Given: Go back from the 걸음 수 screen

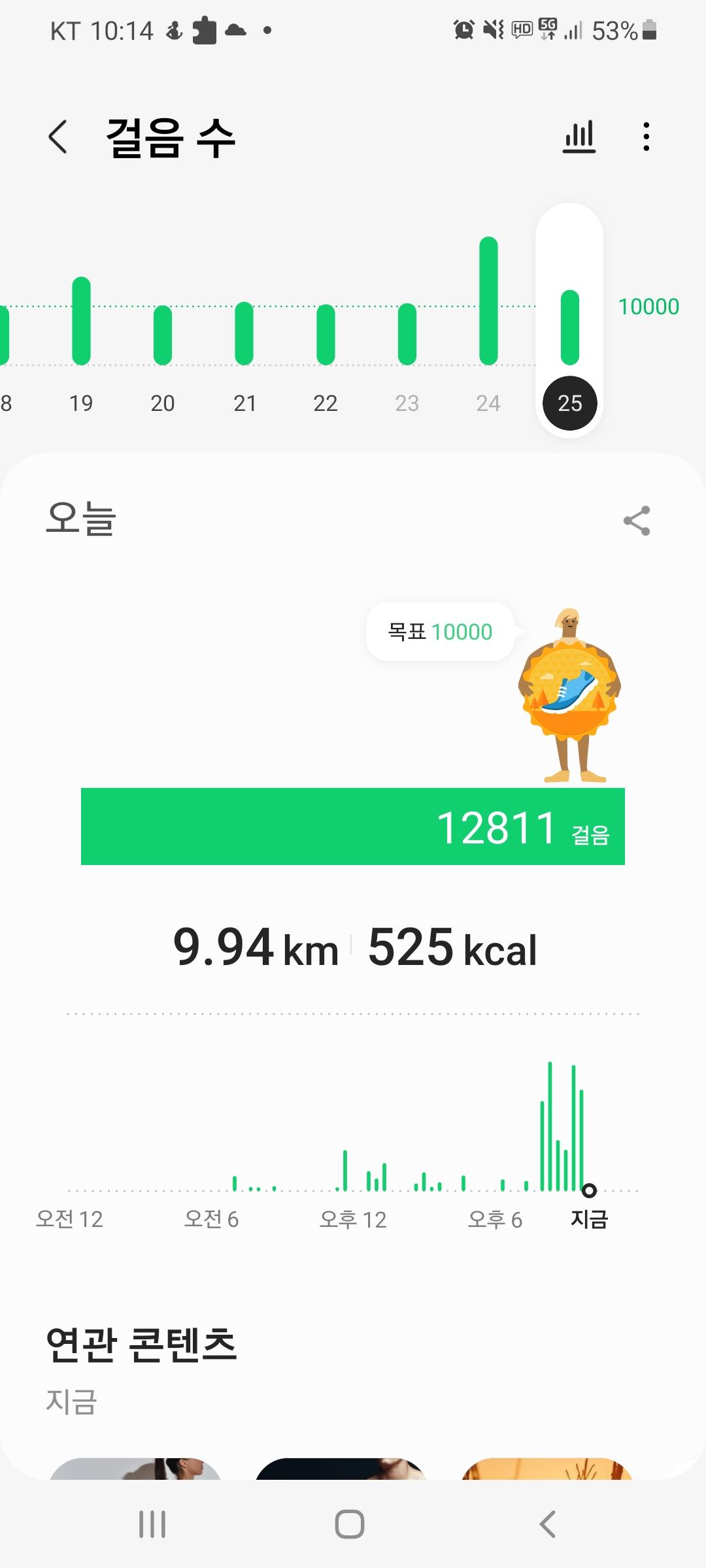Looking at the screenshot, I should coord(58,137).
